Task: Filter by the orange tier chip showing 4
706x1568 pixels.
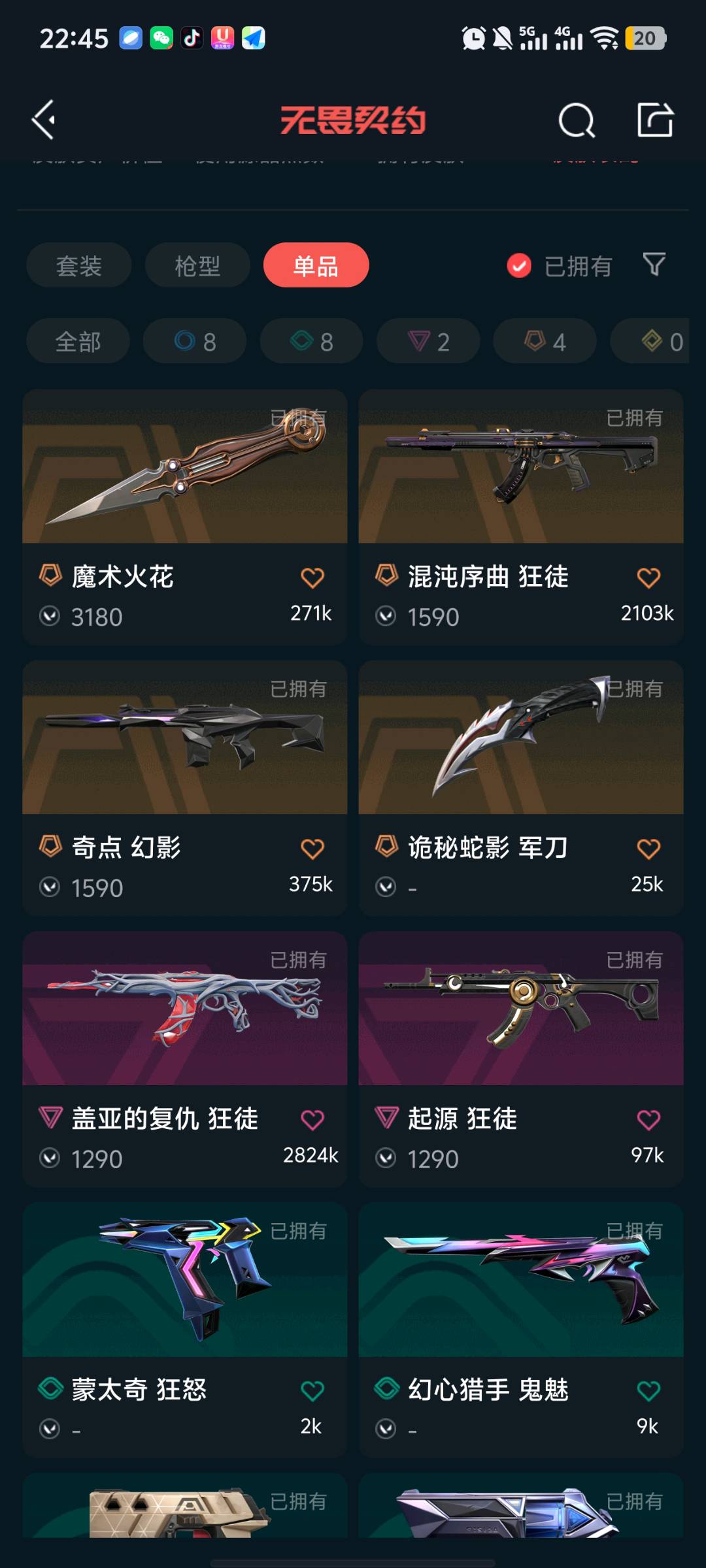Action: point(545,341)
